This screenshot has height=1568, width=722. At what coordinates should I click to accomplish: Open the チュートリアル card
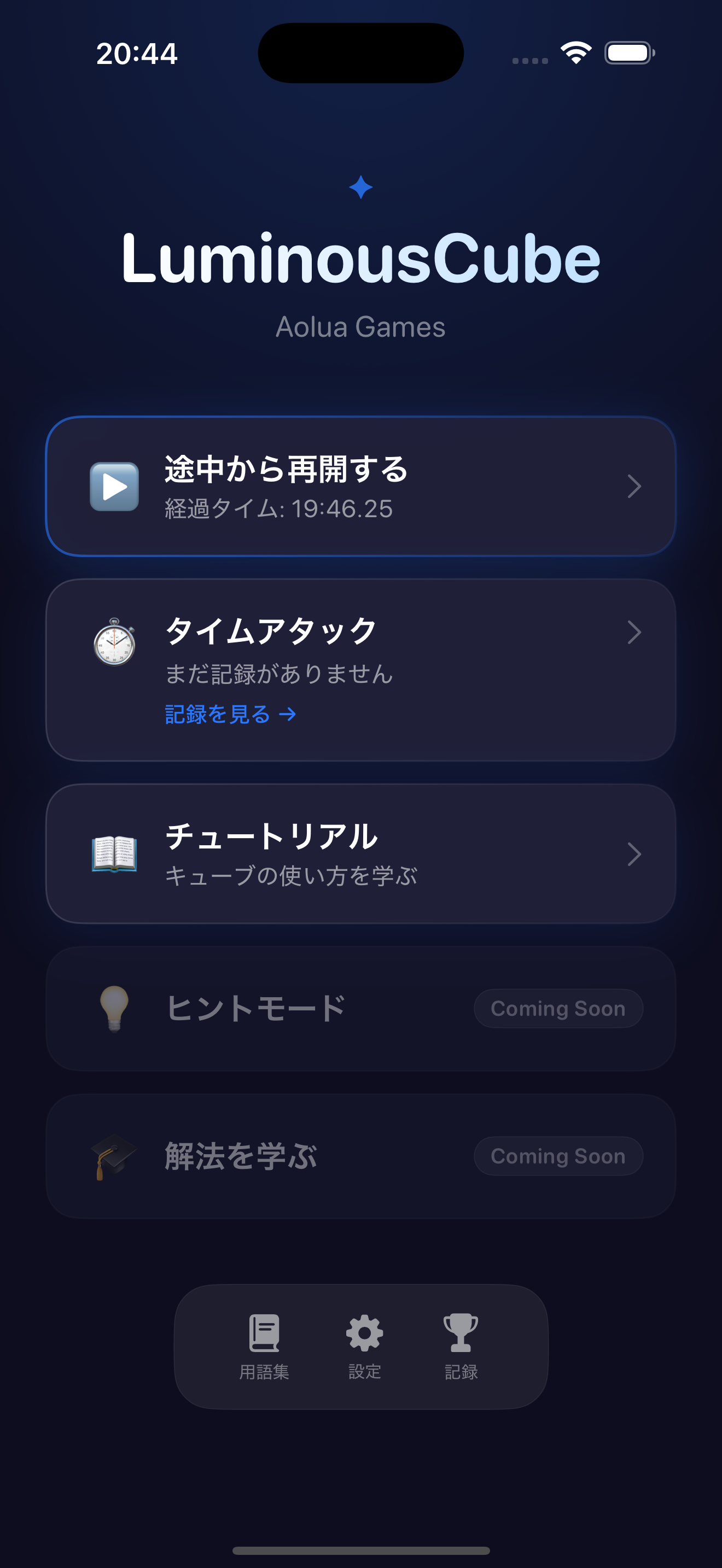[360, 854]
